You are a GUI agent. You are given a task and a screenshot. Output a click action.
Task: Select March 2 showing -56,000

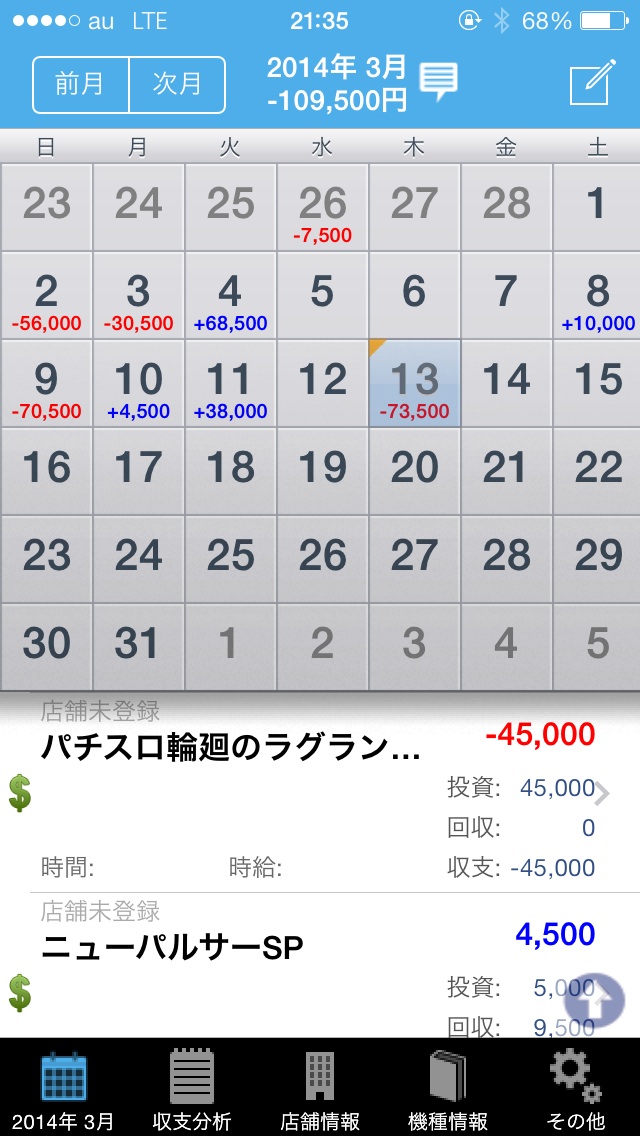pyautogui.click(x=46, y=296)
